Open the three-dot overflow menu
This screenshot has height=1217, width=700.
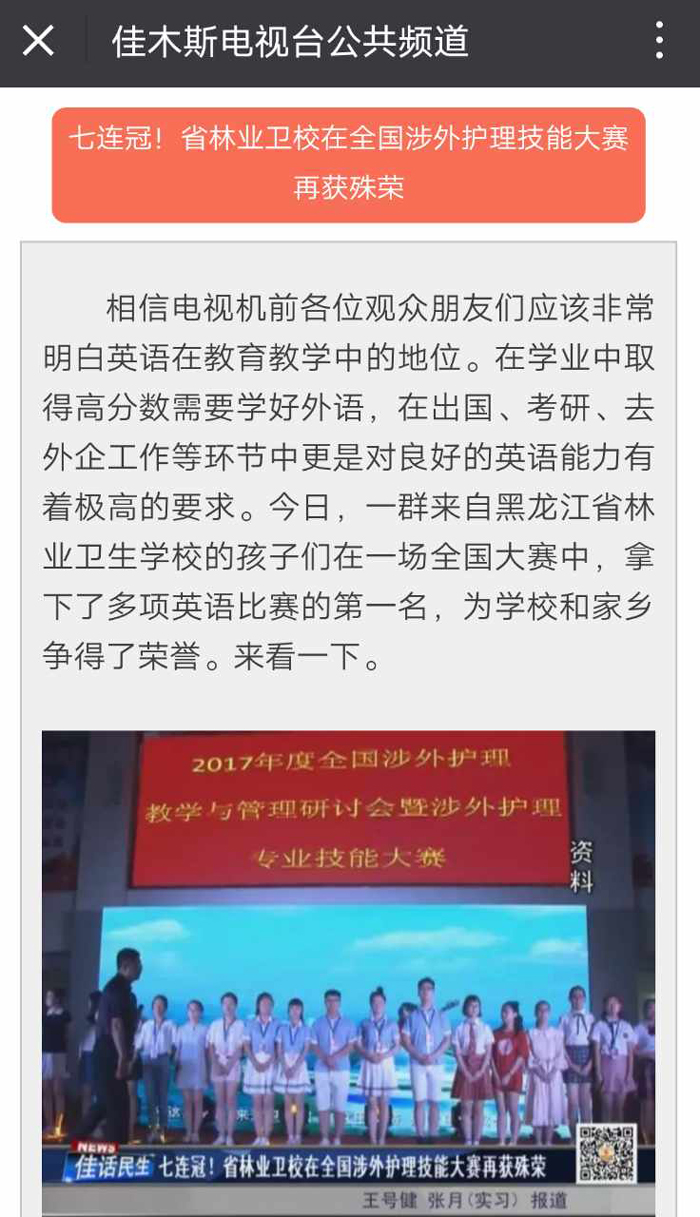tap(659, 41)
